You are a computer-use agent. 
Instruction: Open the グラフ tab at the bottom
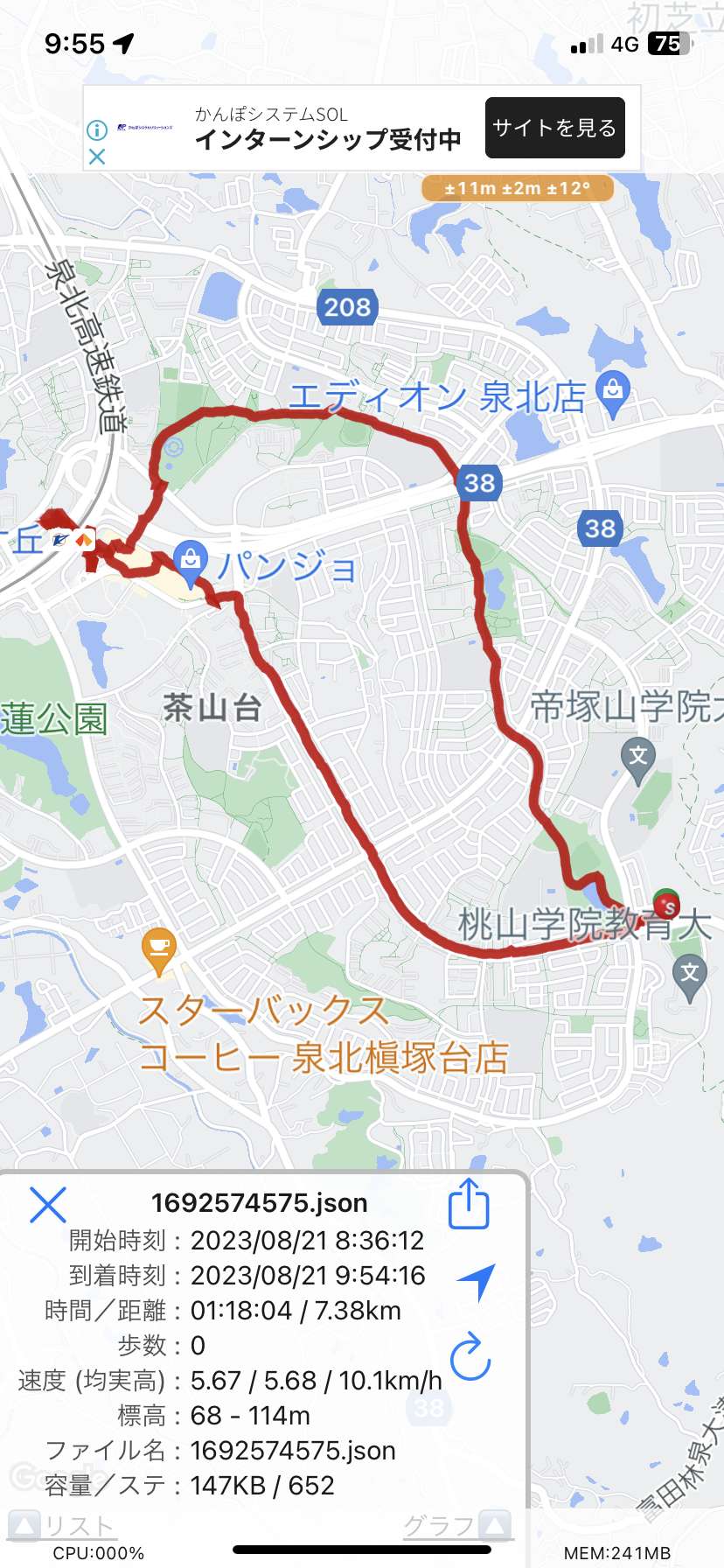tap(456, 1527)
